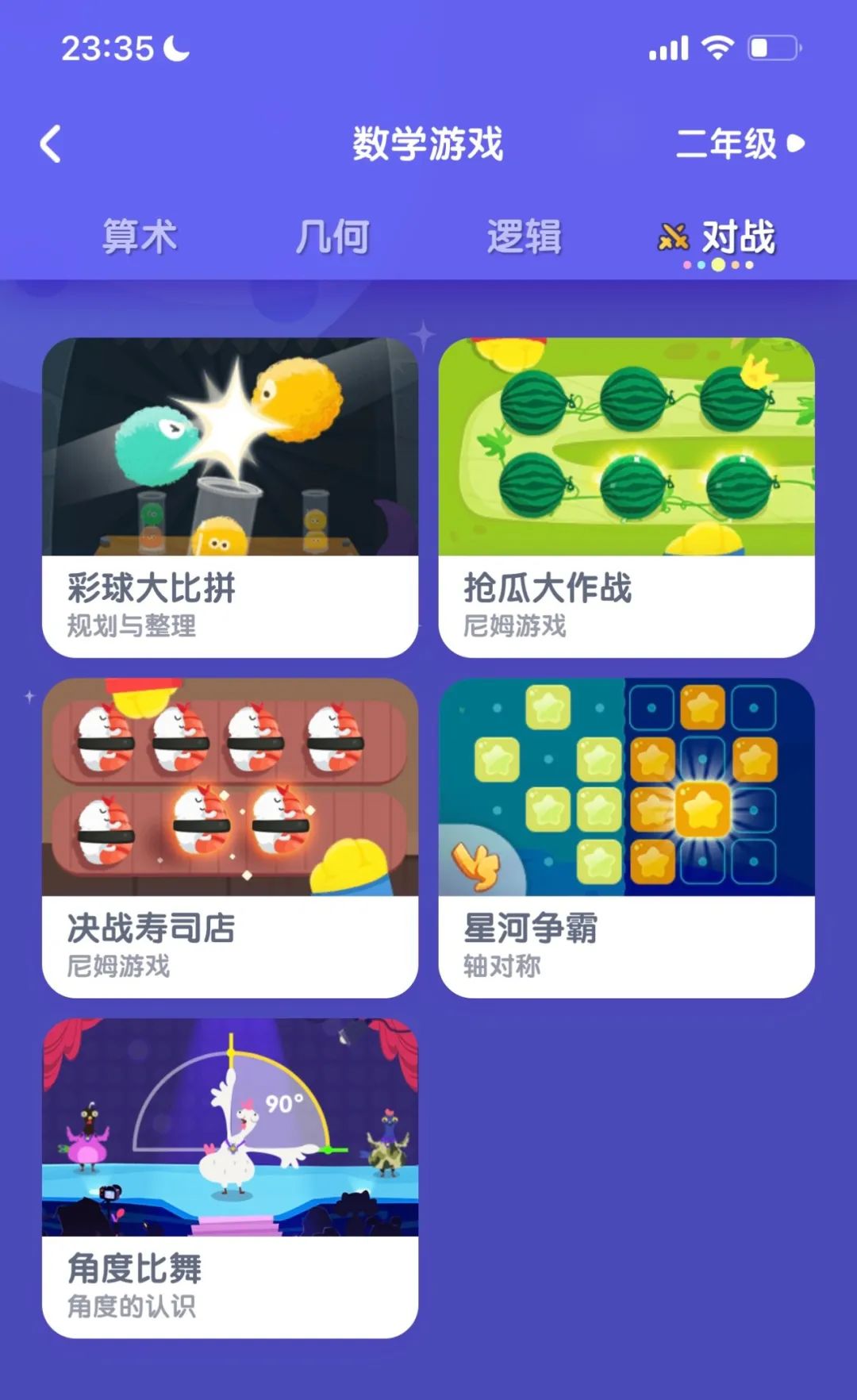
Task: Select the 对战 tab
Action: click(x=717, y=238)
